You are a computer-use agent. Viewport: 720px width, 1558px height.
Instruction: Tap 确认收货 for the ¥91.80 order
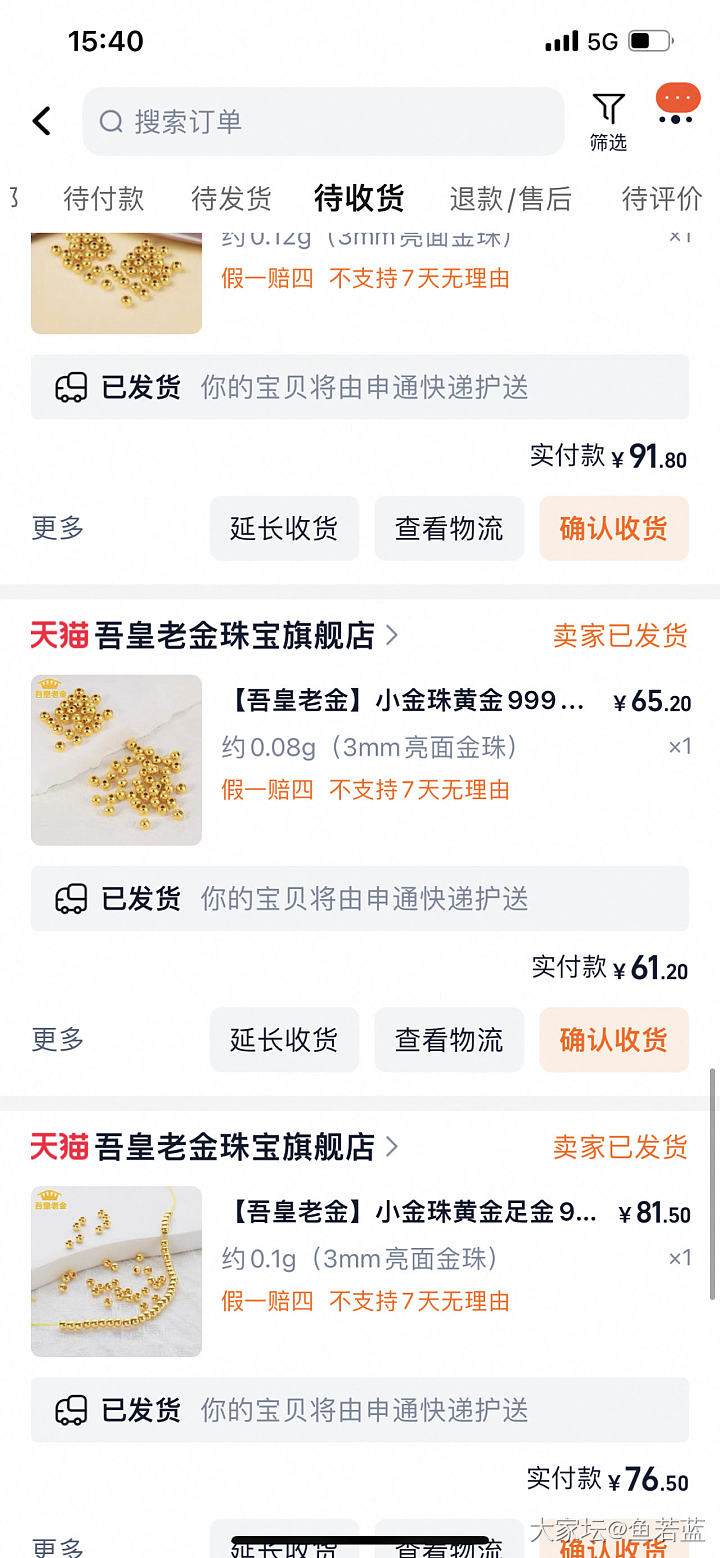[x=613, y=528]
